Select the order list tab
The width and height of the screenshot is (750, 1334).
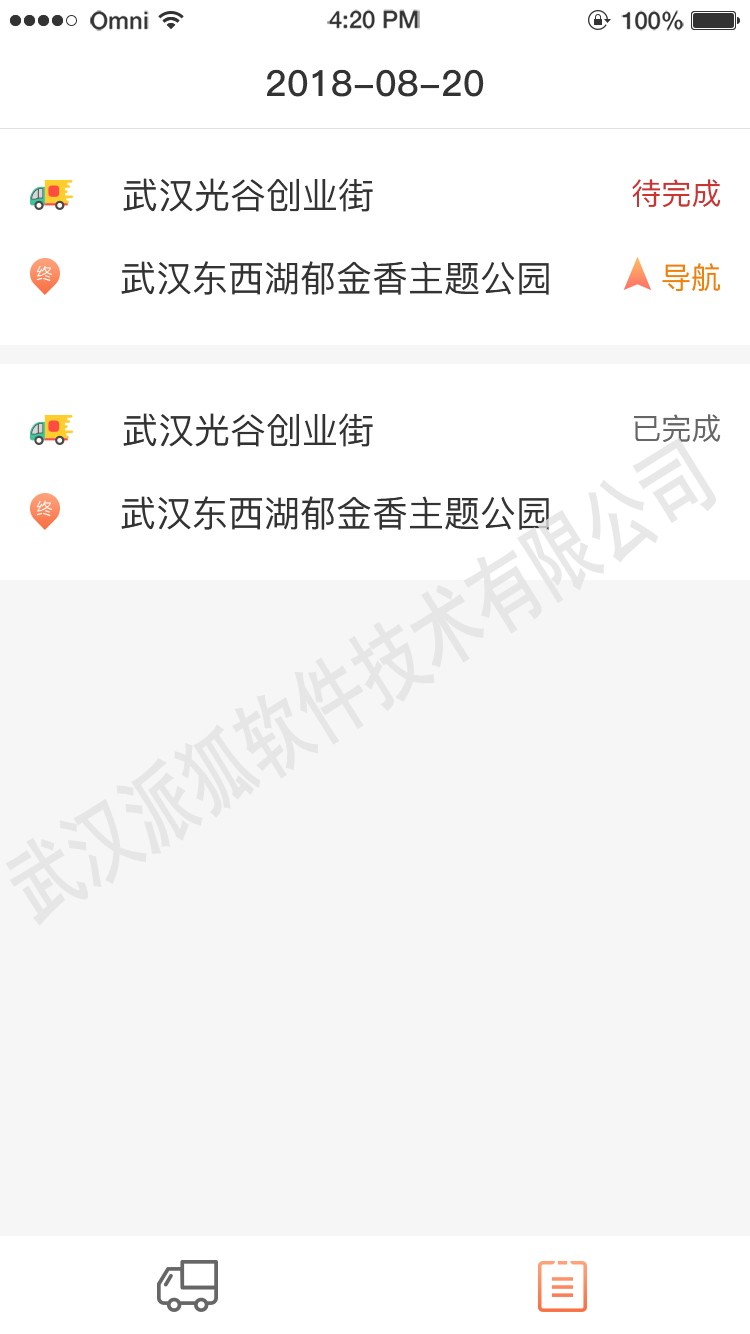562,1285
